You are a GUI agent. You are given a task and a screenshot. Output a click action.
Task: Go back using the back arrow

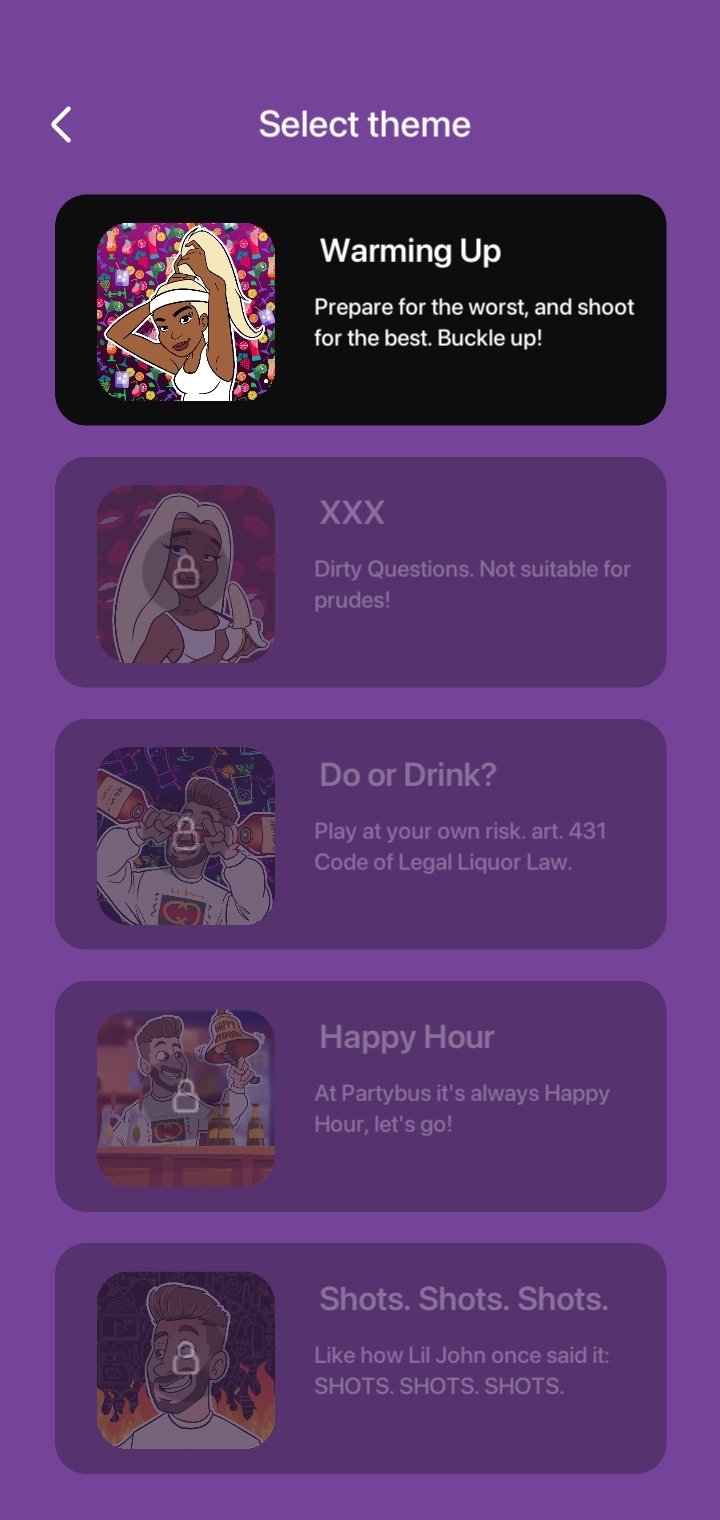point(61,125)
